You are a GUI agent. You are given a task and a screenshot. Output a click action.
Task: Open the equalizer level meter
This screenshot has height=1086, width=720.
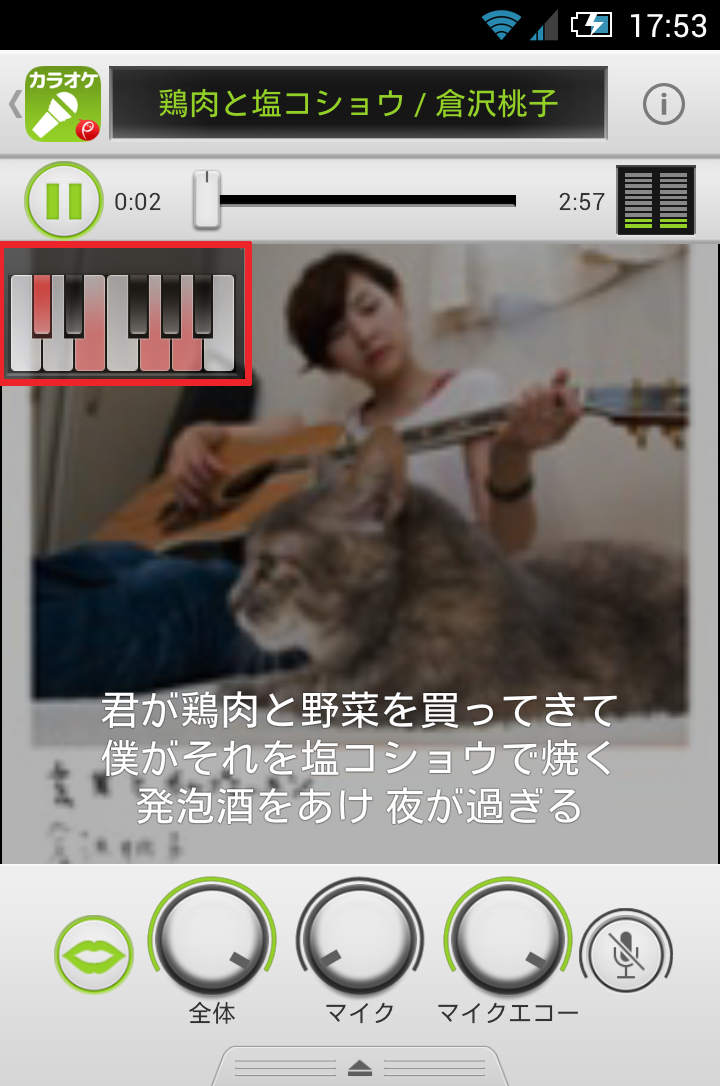655,200
